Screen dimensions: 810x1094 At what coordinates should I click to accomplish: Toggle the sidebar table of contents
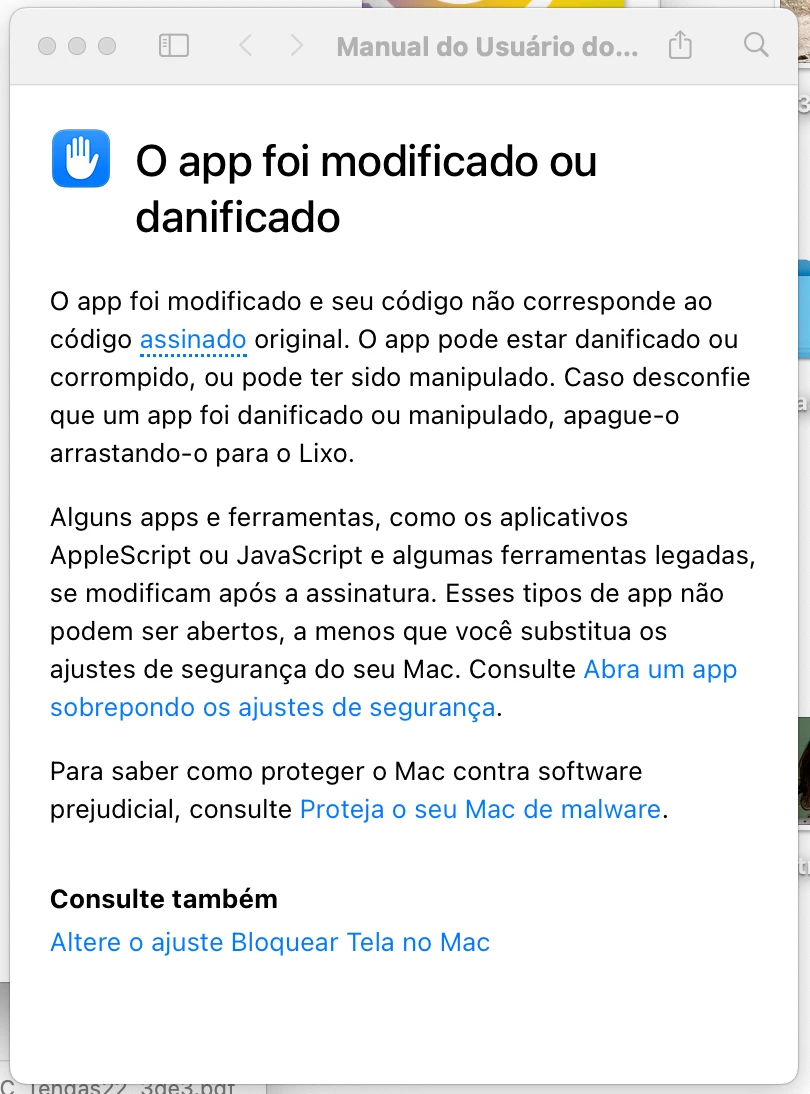point(174,46)
